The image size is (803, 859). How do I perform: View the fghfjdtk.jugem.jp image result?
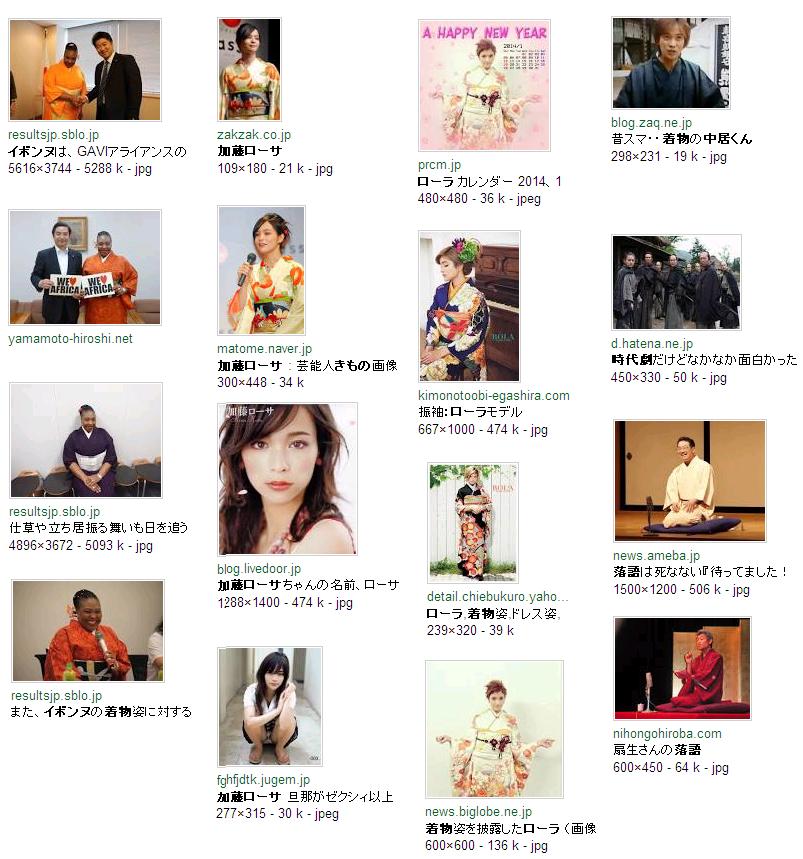(270, 706)
